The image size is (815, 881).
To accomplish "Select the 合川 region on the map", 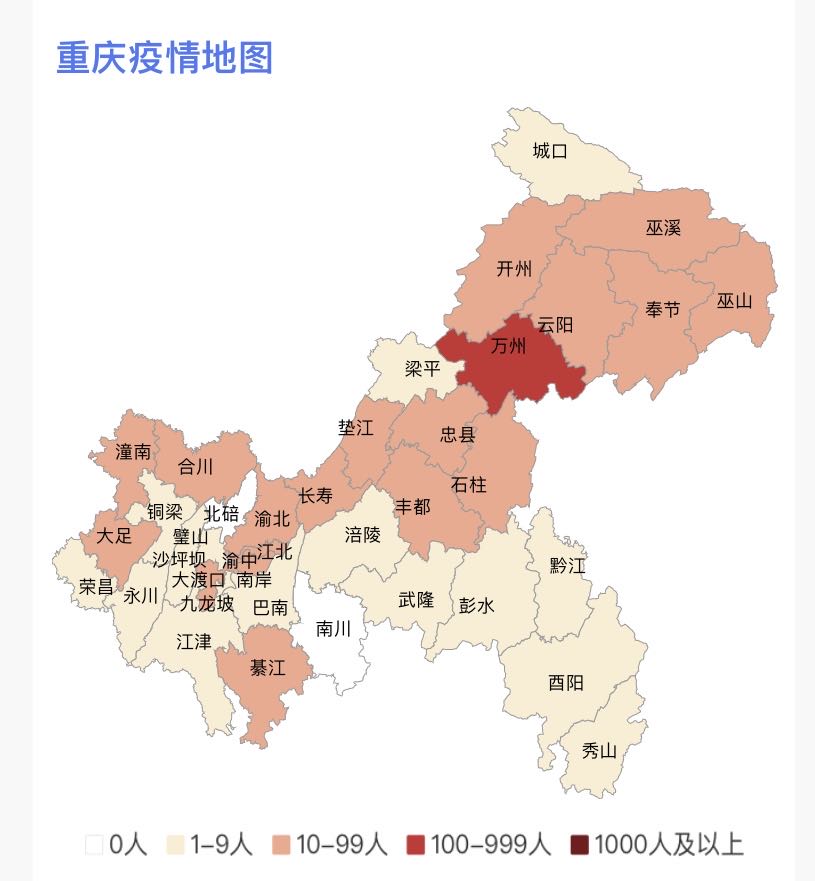I will [x=196, y=466].
